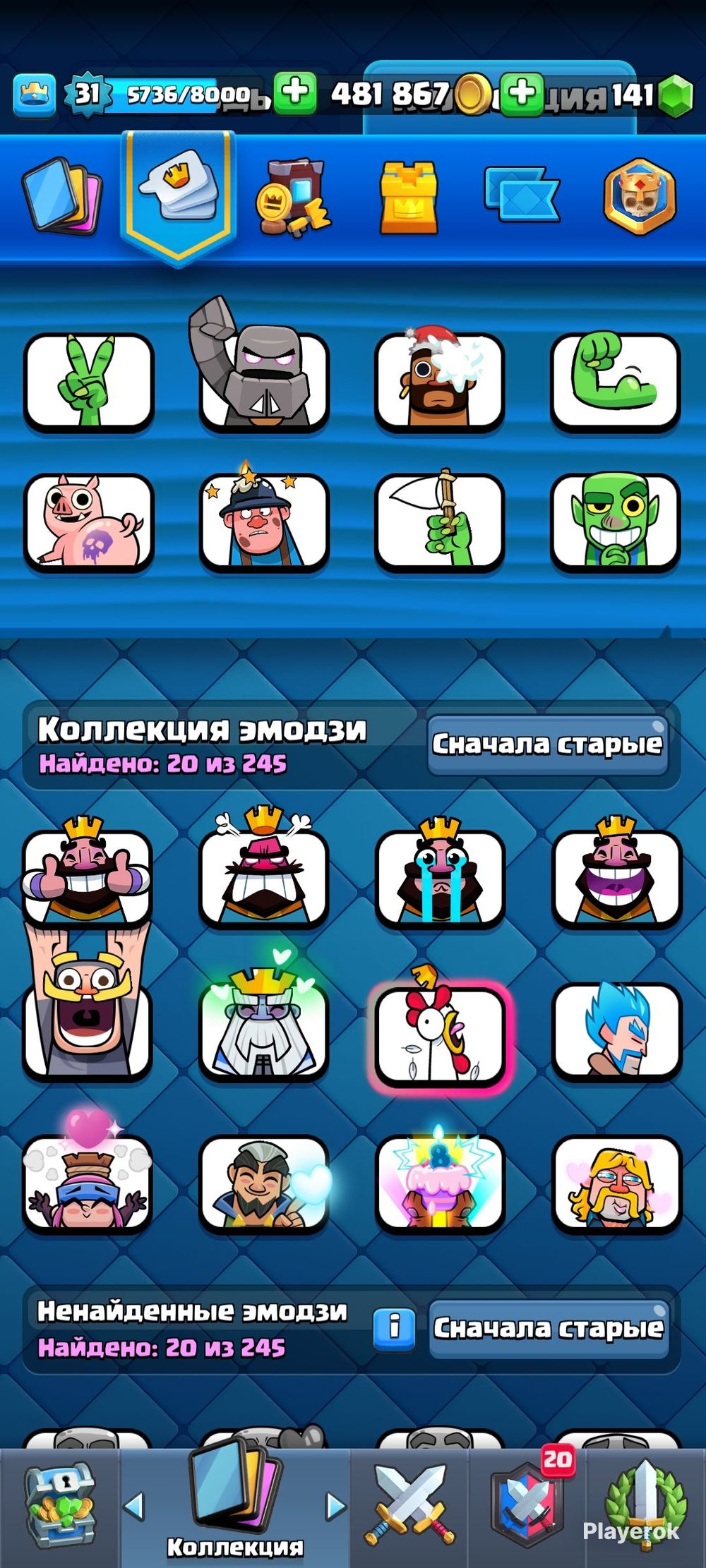Tap the pig emote in the deck

click(x=88, y=521)
